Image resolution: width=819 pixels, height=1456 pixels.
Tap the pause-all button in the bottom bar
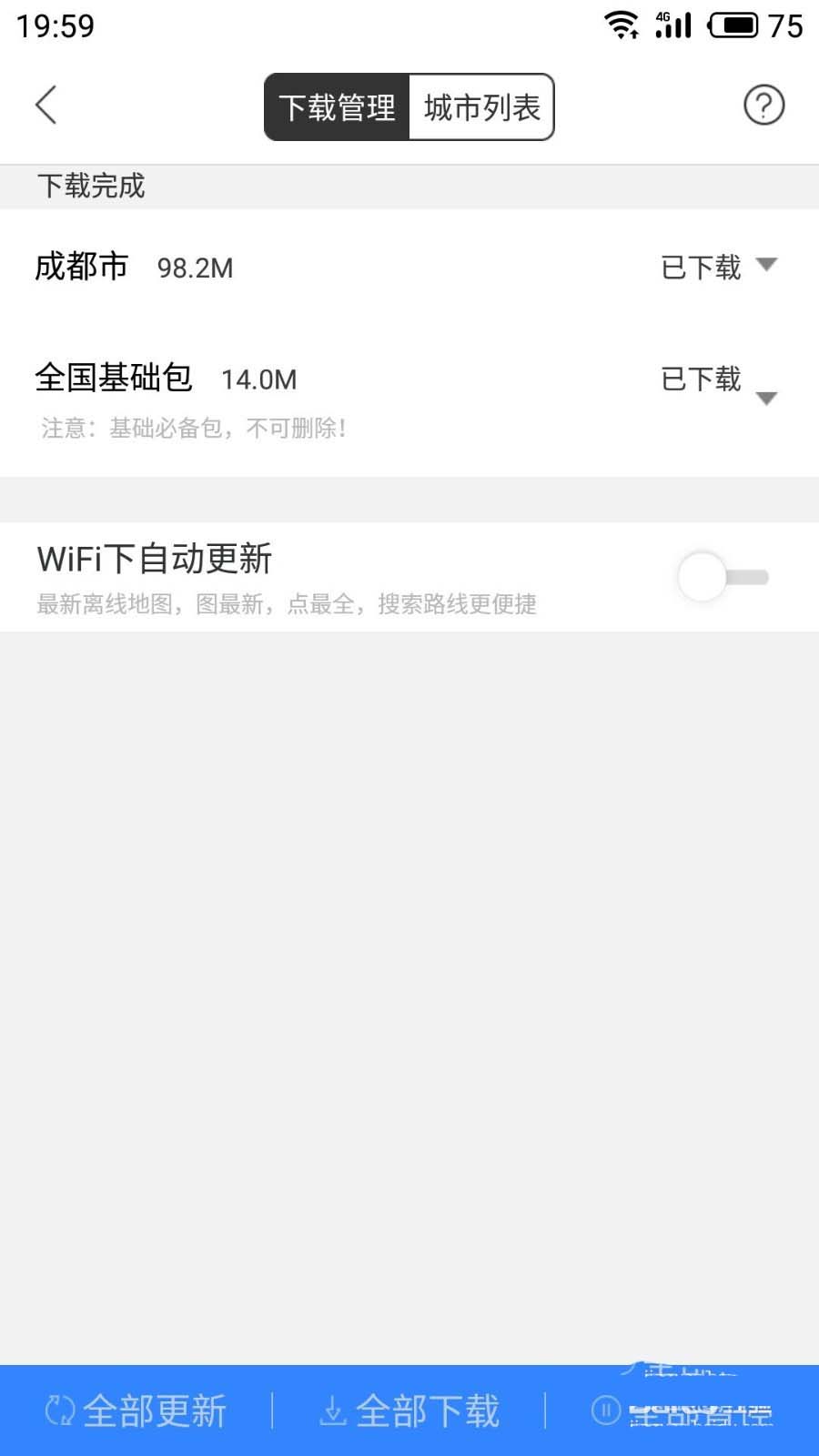point(682,1411)
